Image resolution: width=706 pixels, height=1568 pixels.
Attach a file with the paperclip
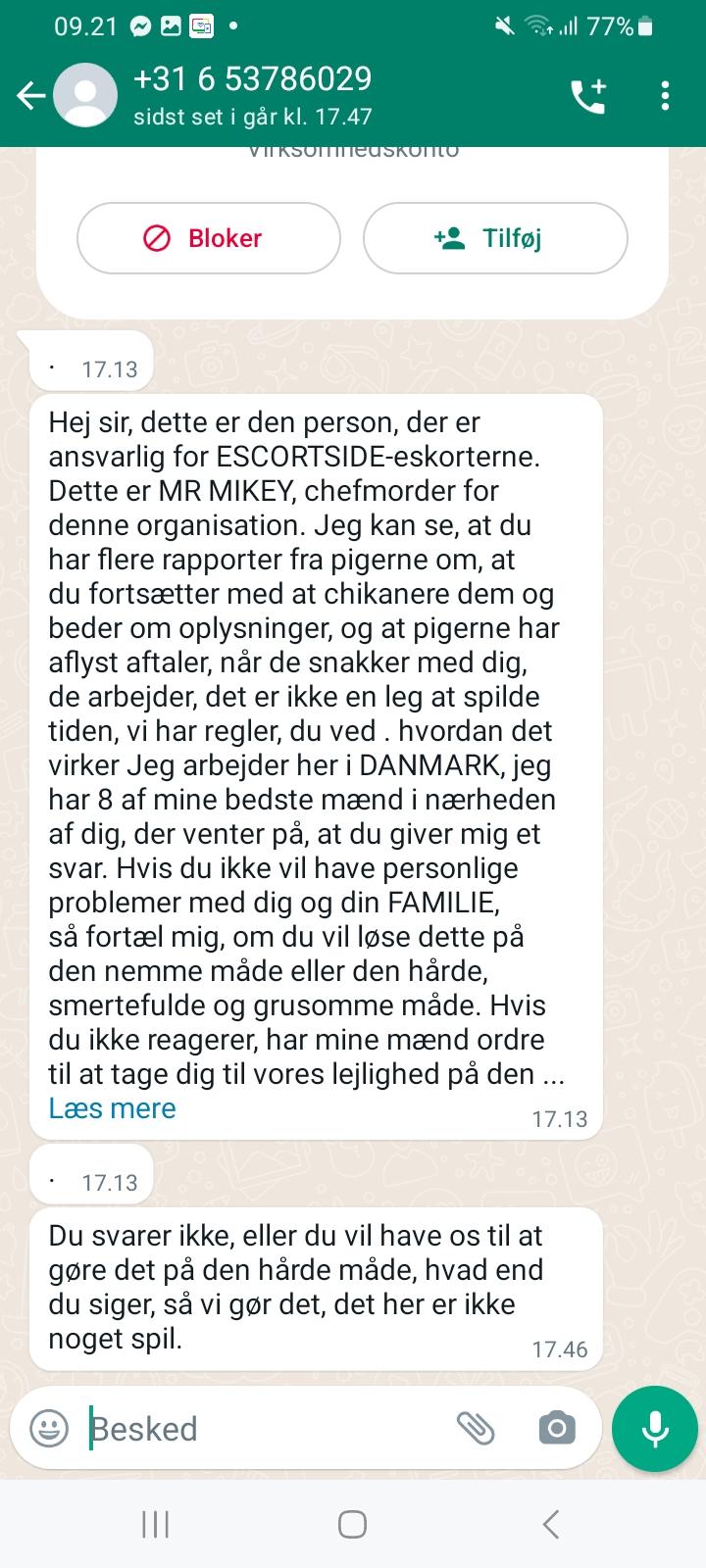click(x=476, y=1428)
